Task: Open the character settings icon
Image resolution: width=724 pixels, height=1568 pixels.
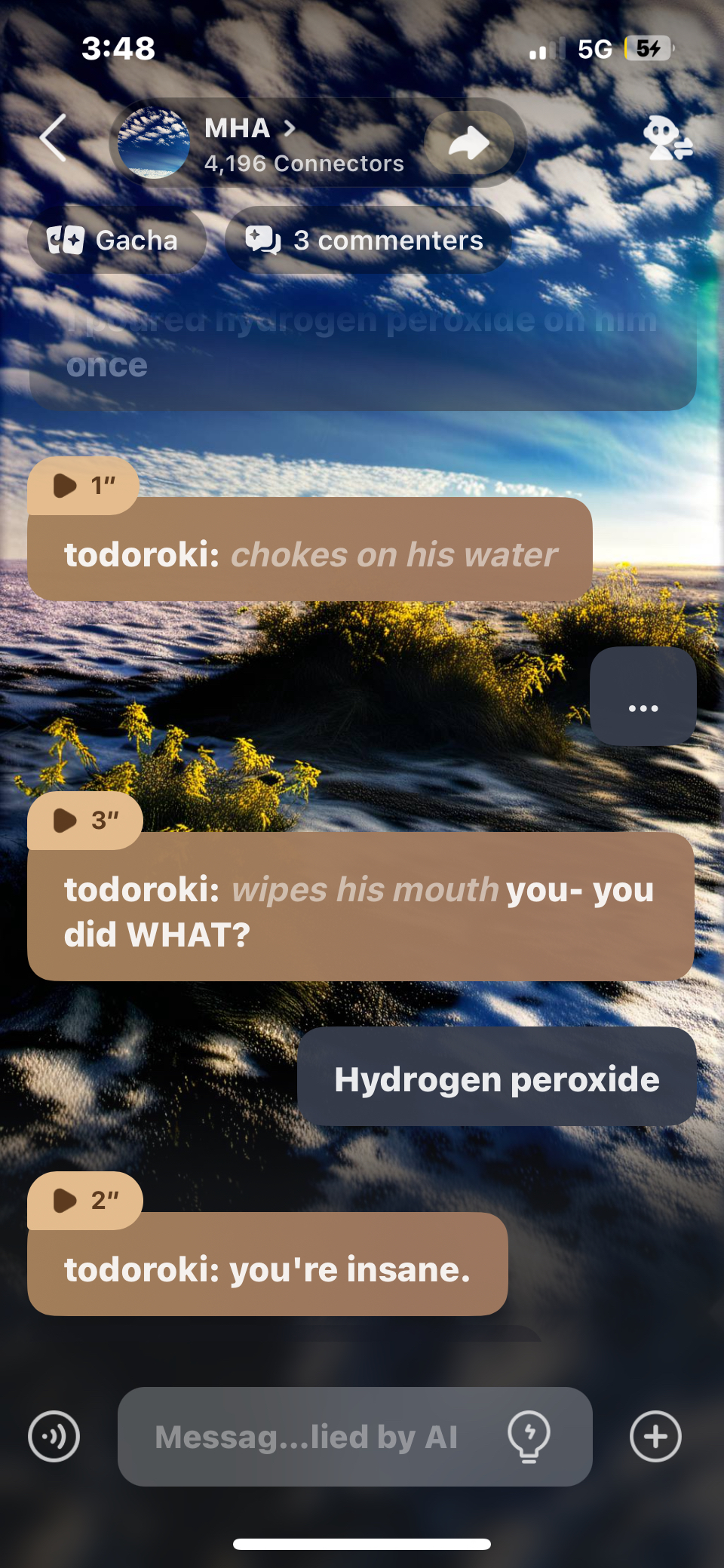Action: coord(667,139)
